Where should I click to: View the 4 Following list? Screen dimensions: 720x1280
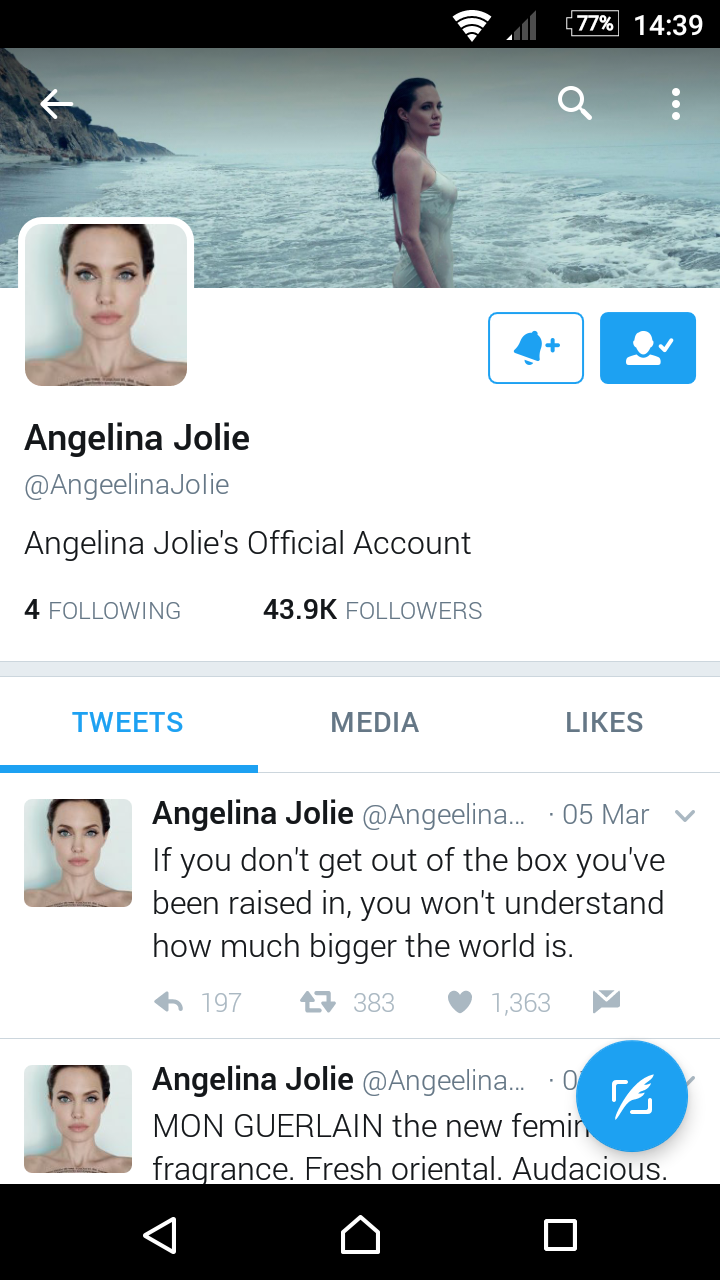[102, 610]
